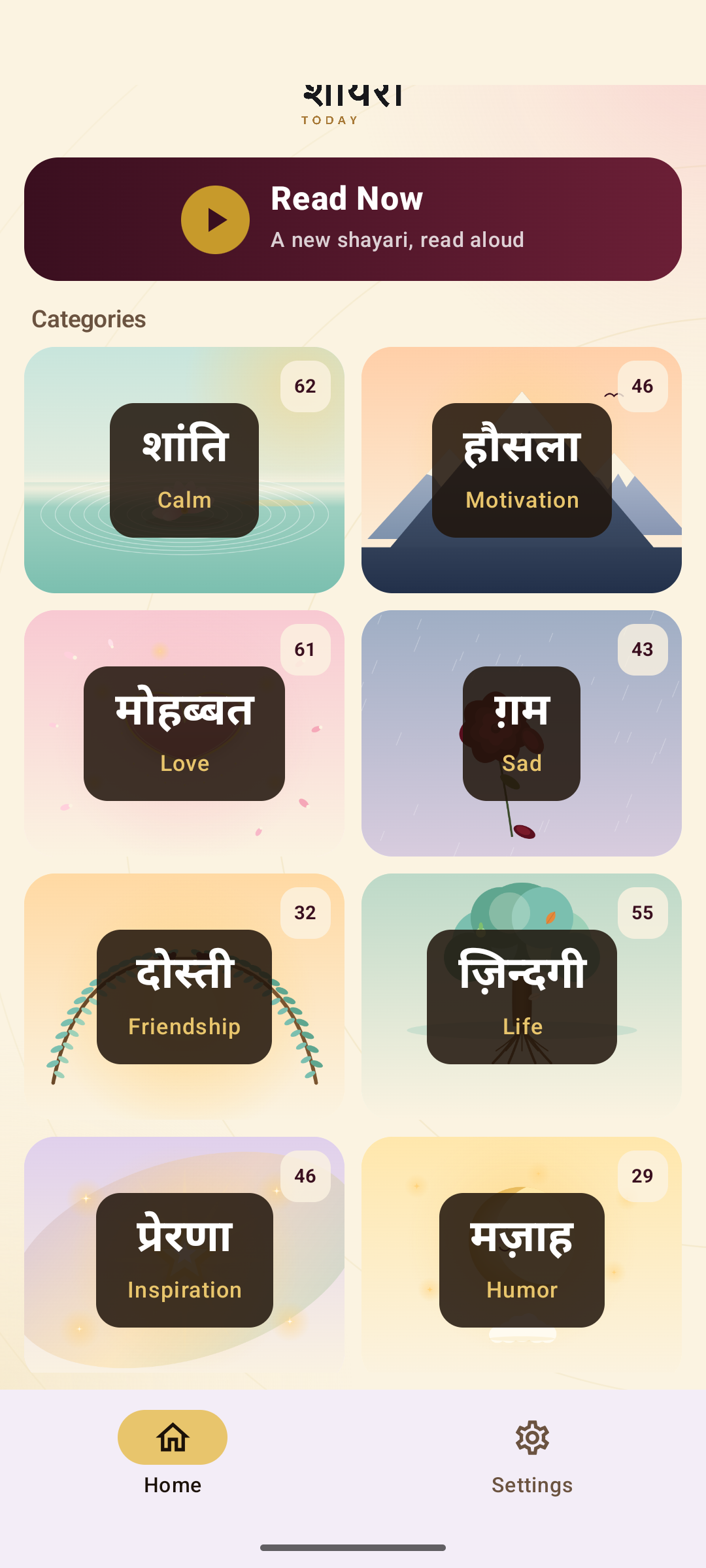Viewport: 706px width, 1568px height.
Task: Tap the count badge showing 29 on Humor
Action: 641,1175
